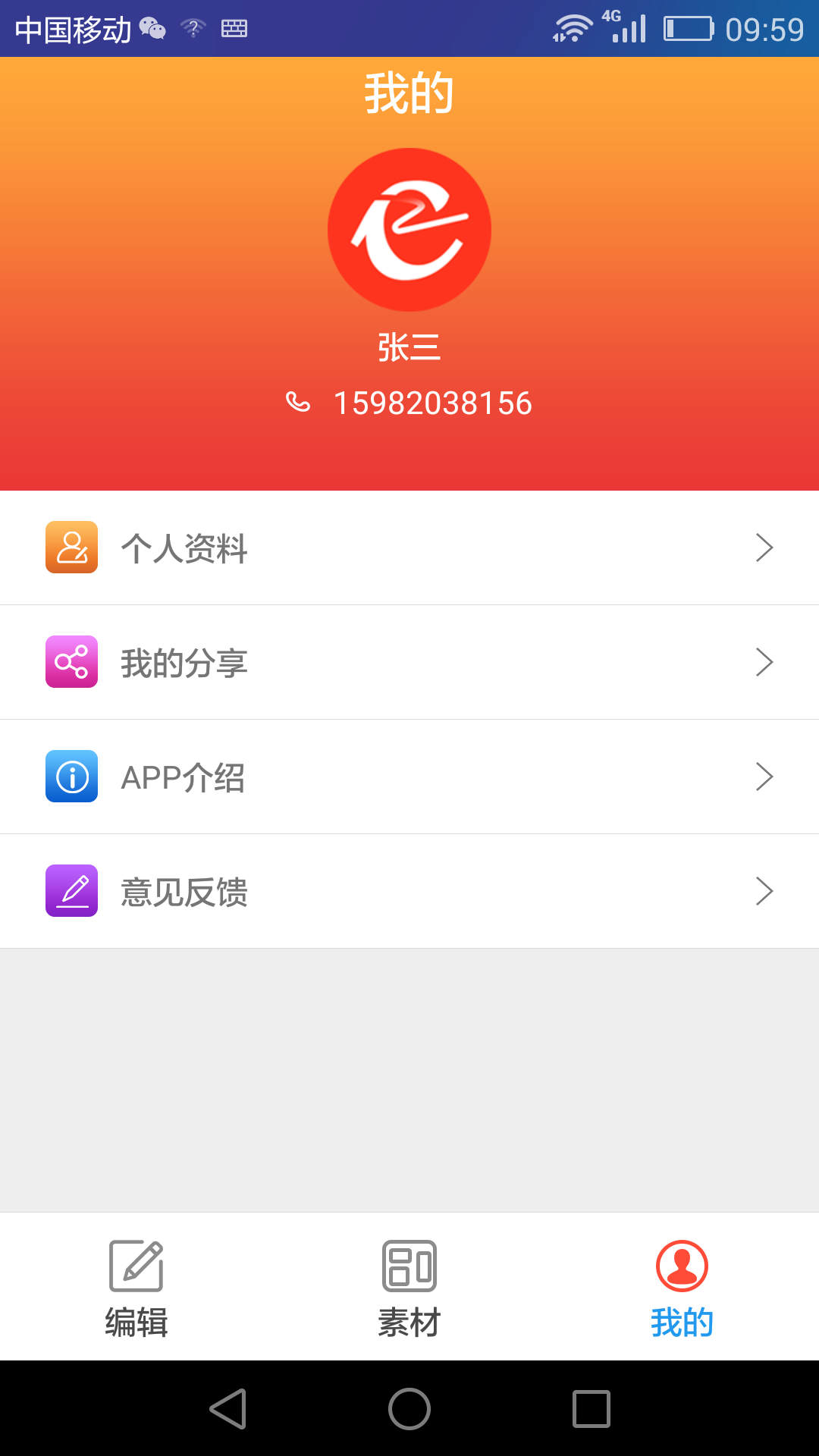Tap the red profile avatar
This screenshot has height=1456, width=819.
[x=409, y=230]
